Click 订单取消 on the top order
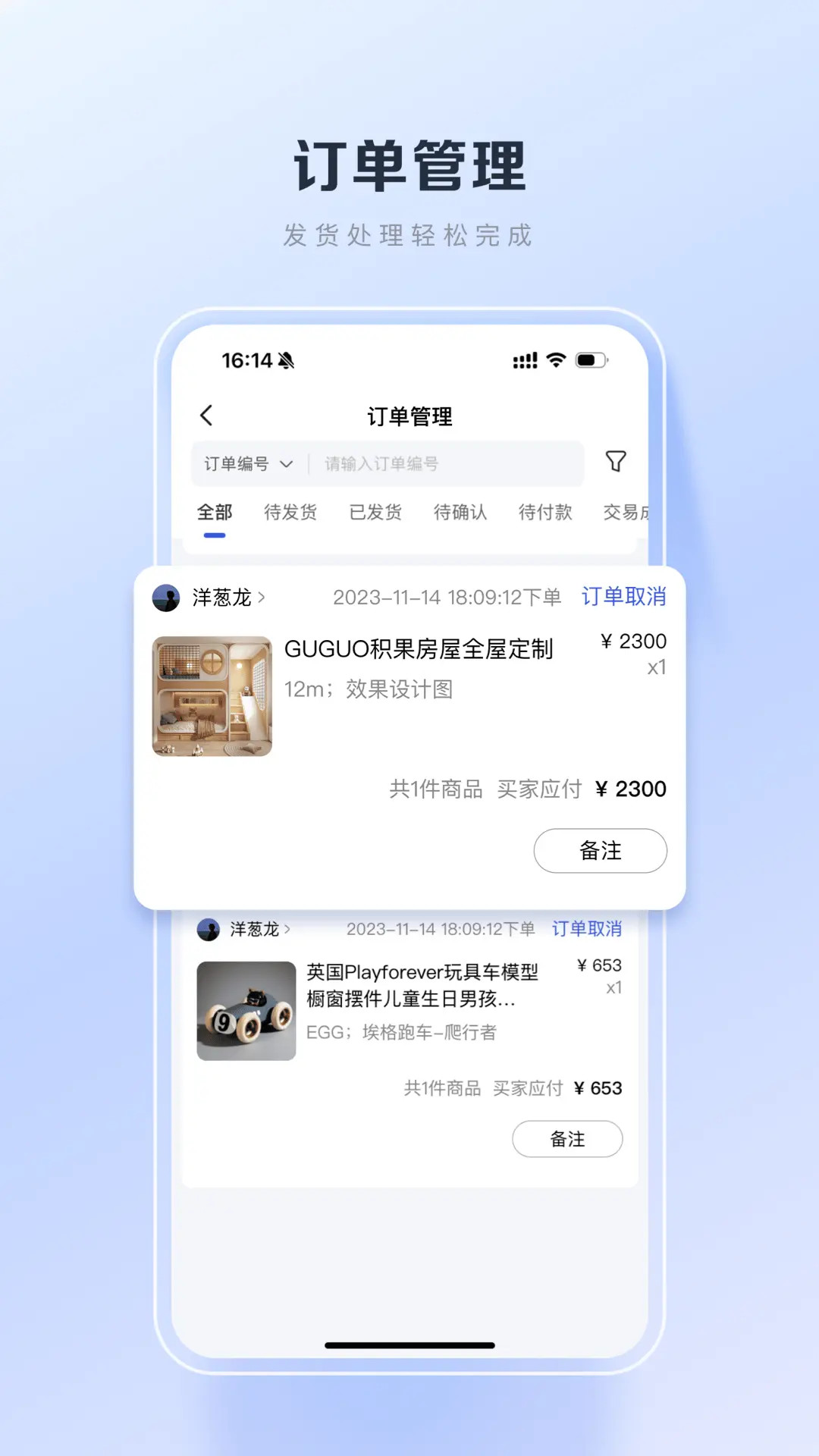The image size is (819, 1456). [623, 598]
